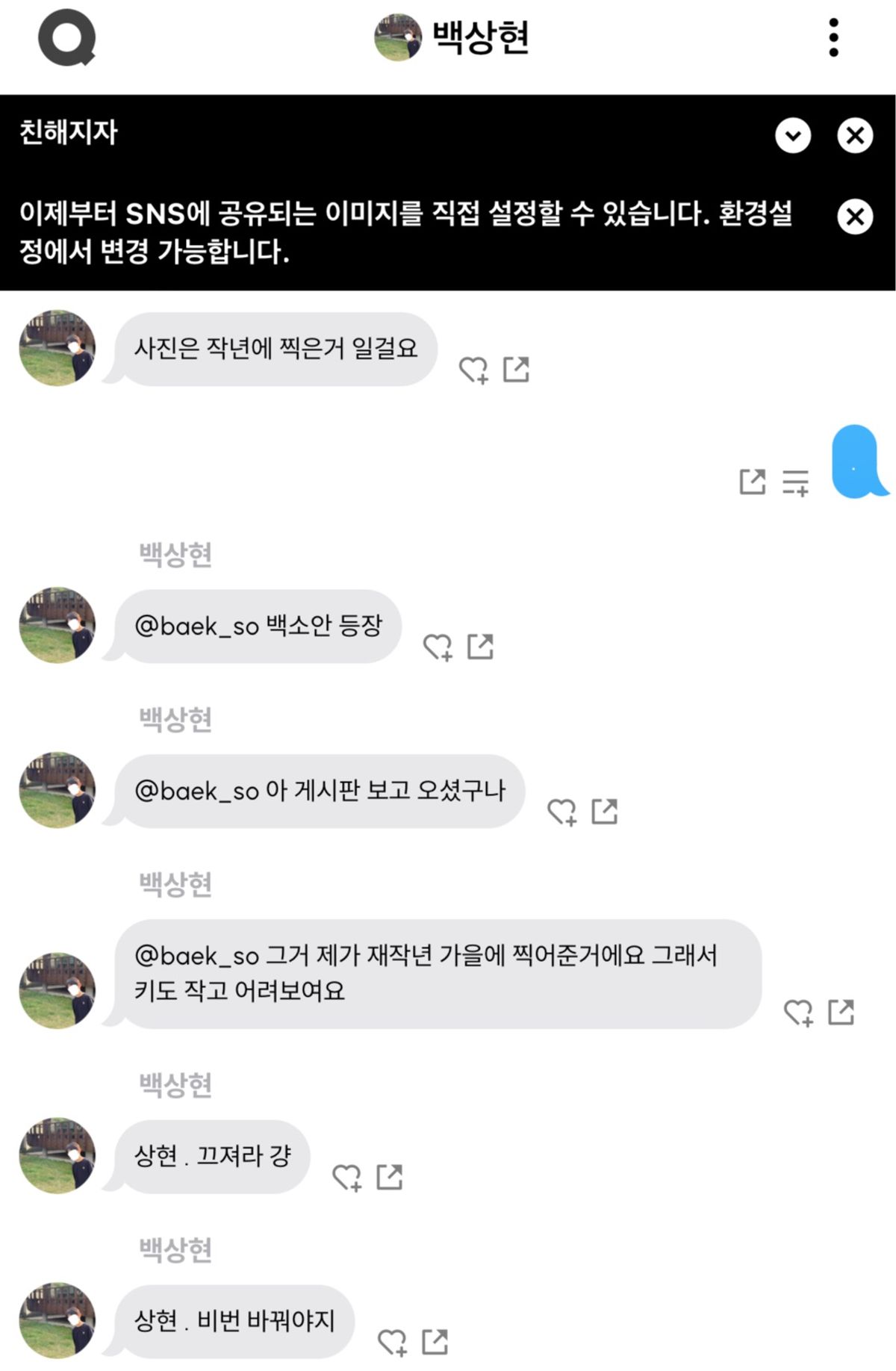Screen dimensions: 896x1371
Task: Like the message 상현 . 끄져라 걍
Action: click(x=347, y=1178)
